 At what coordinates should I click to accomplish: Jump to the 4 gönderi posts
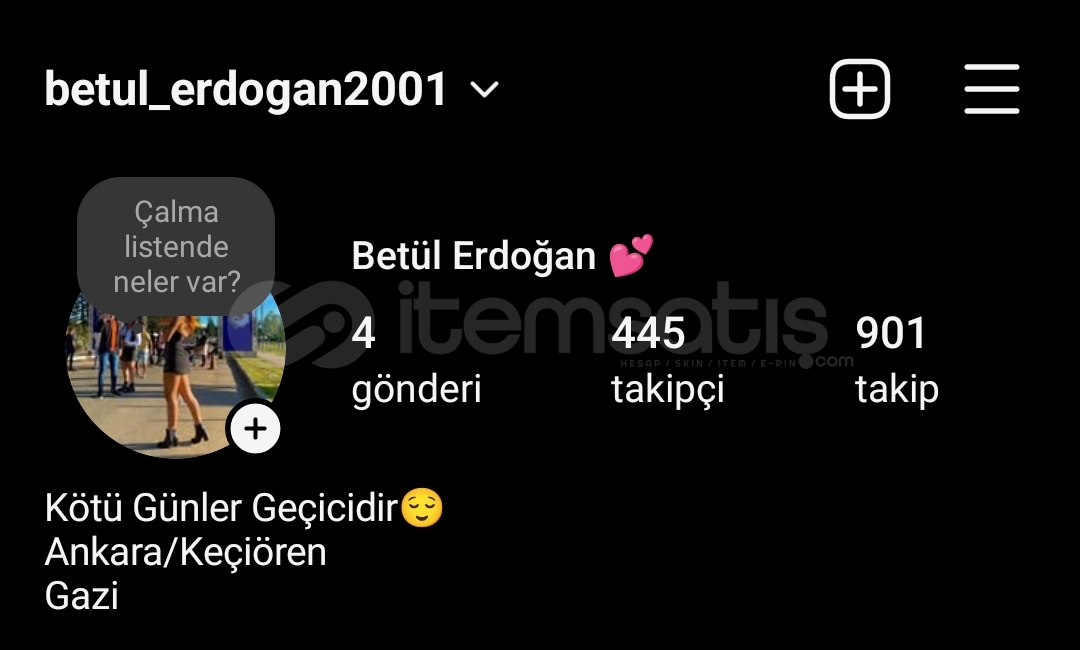click(x=415, y=358)
